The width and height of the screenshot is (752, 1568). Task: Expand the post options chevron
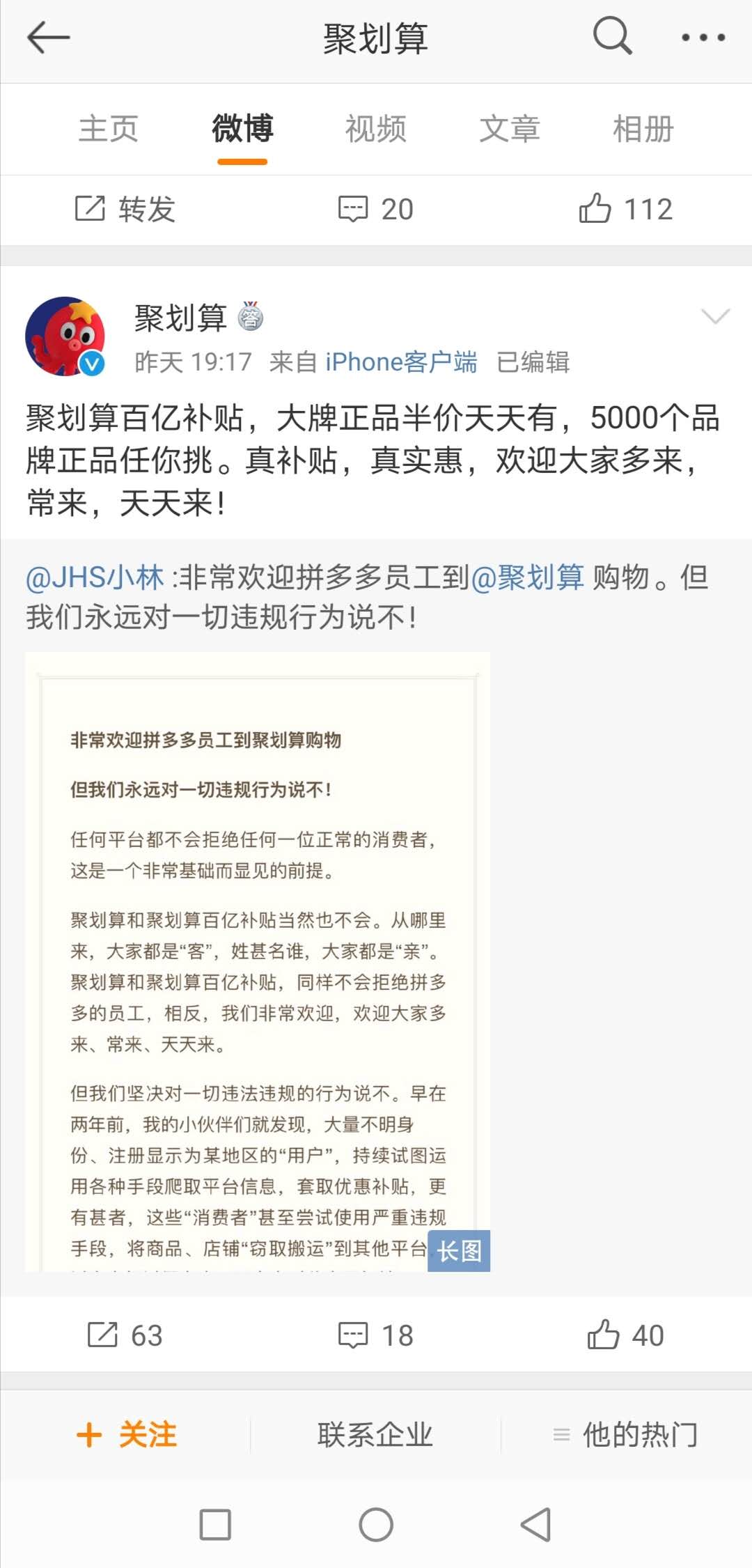(715, 317)
